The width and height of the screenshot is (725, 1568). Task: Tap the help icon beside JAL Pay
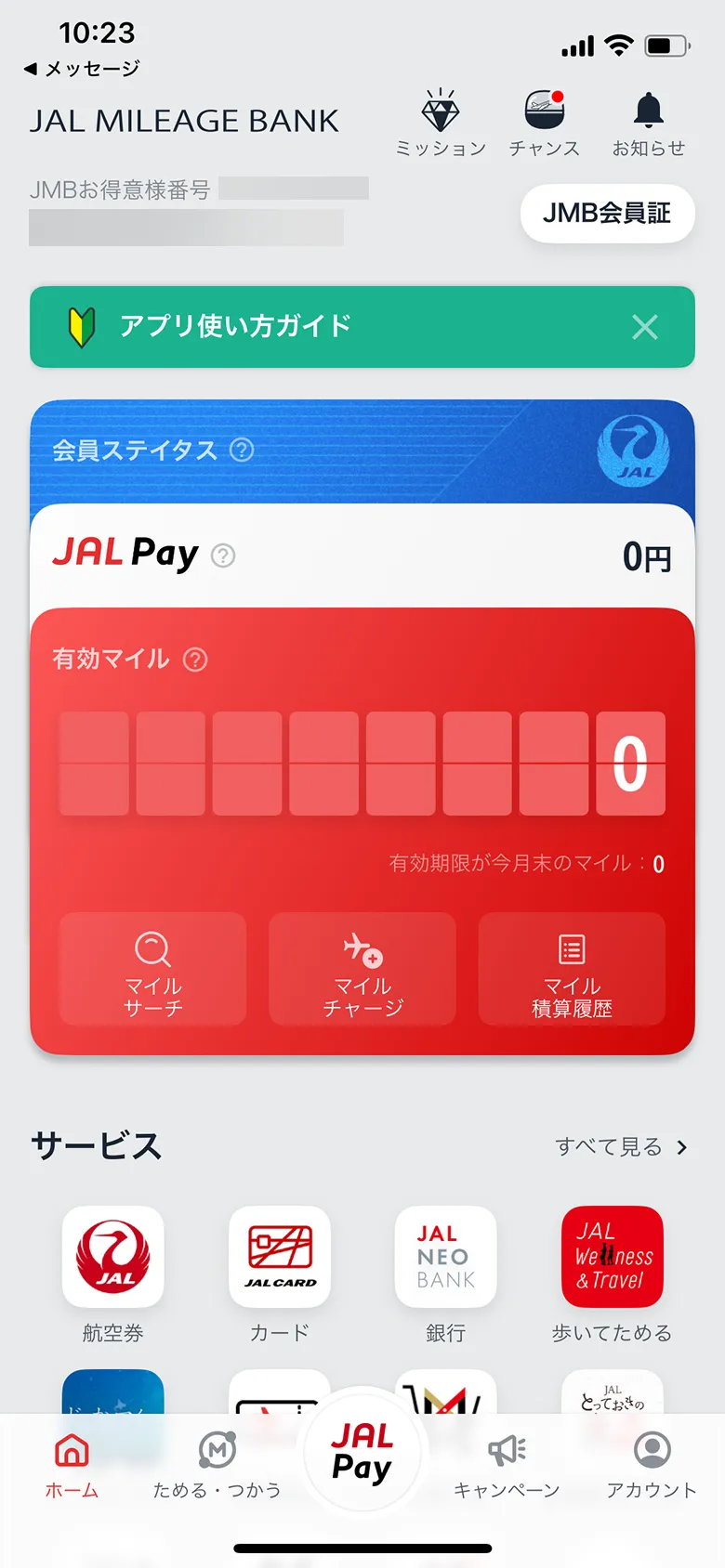[x=223, y=555]
